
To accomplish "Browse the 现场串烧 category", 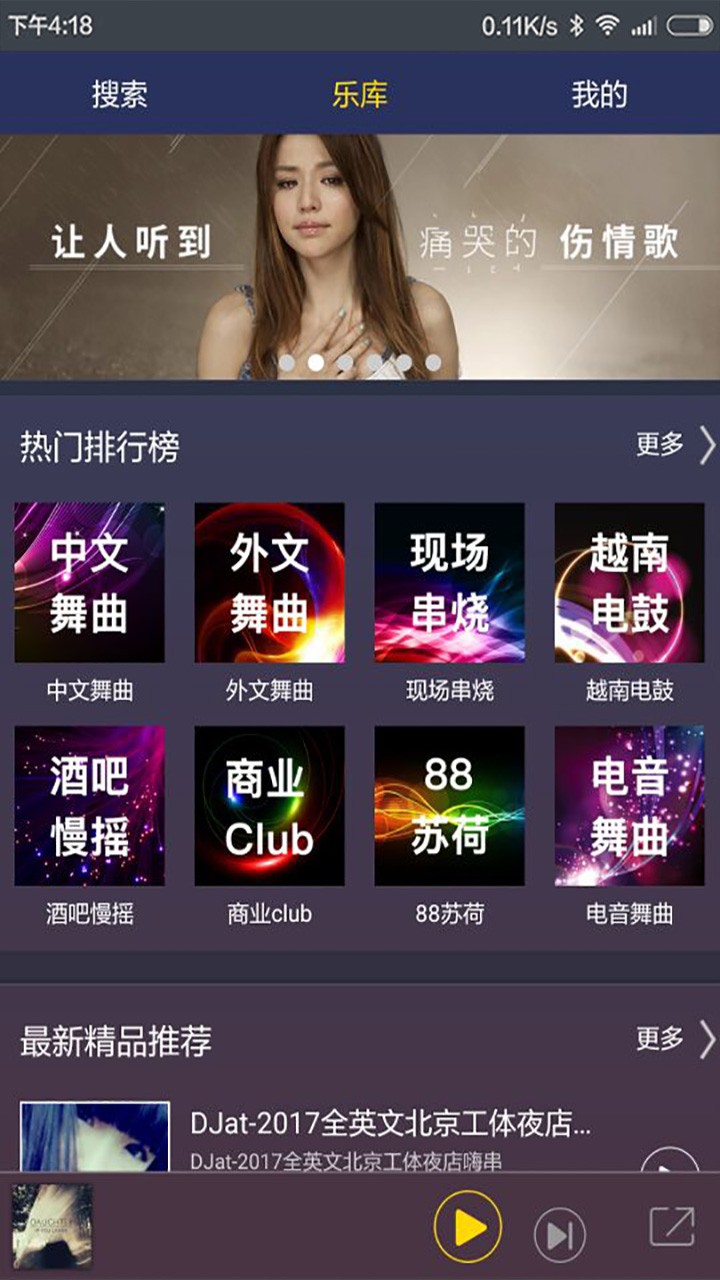I will coord(450,583).
